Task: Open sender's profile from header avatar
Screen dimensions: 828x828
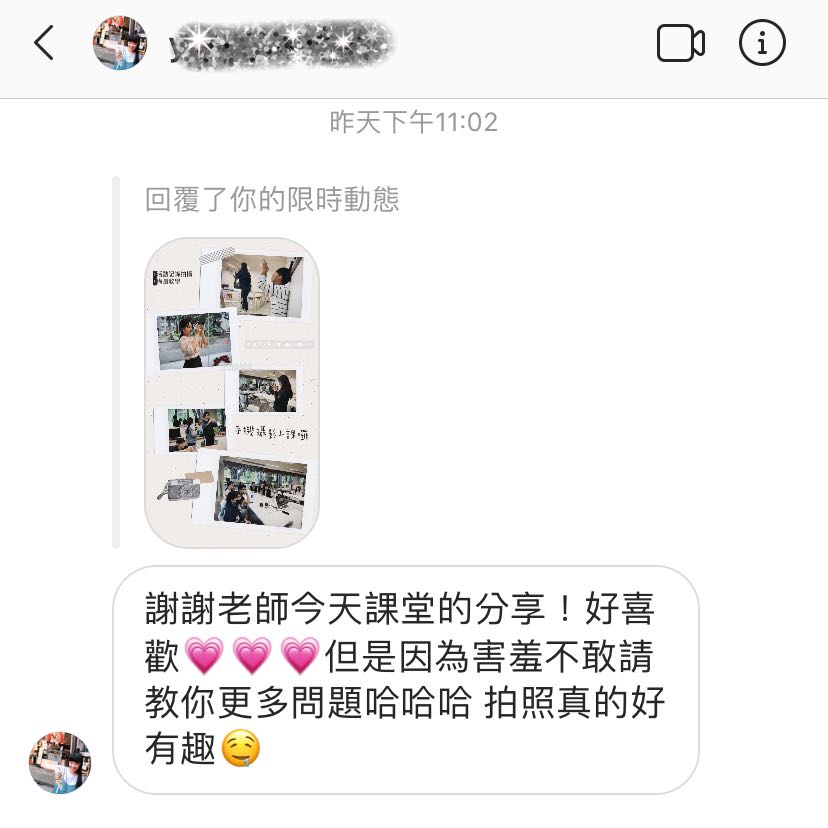Action: click(120, 43)
